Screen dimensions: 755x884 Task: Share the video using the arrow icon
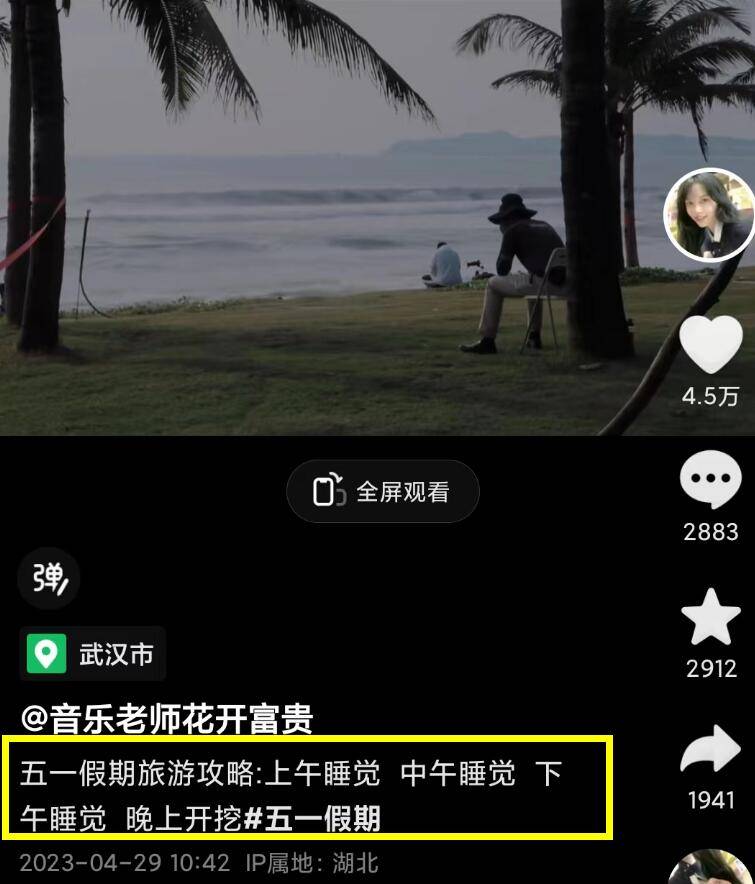click(x=710, y=753)
